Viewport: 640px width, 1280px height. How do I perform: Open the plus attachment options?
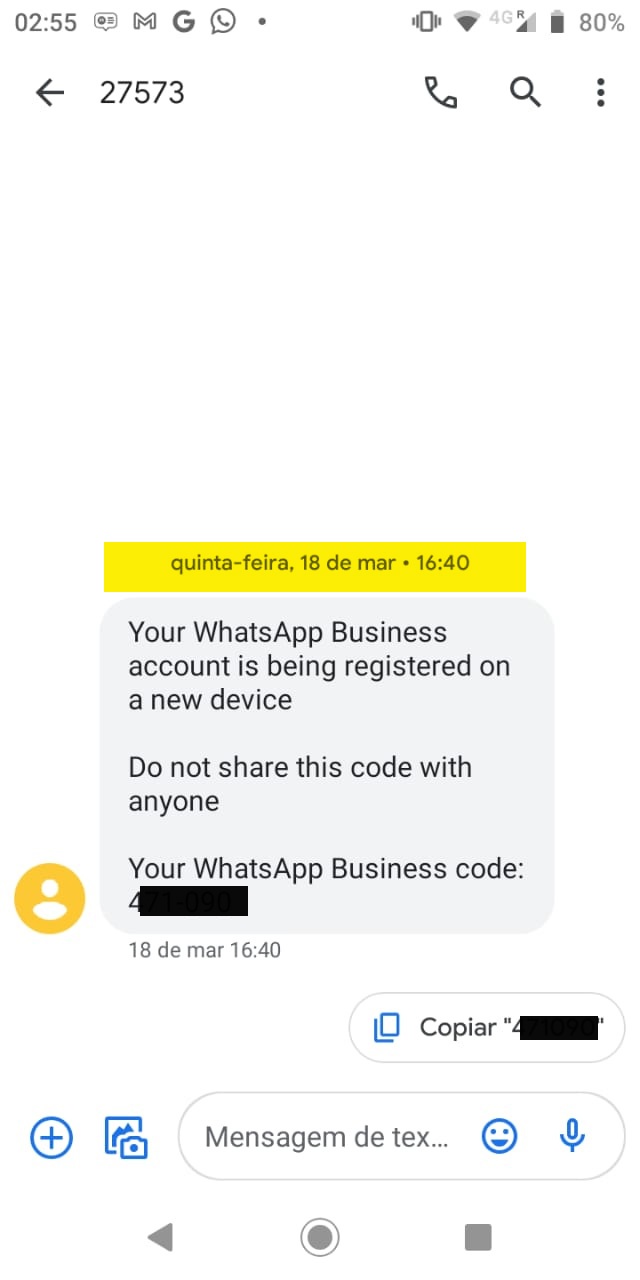point(51,1137)
